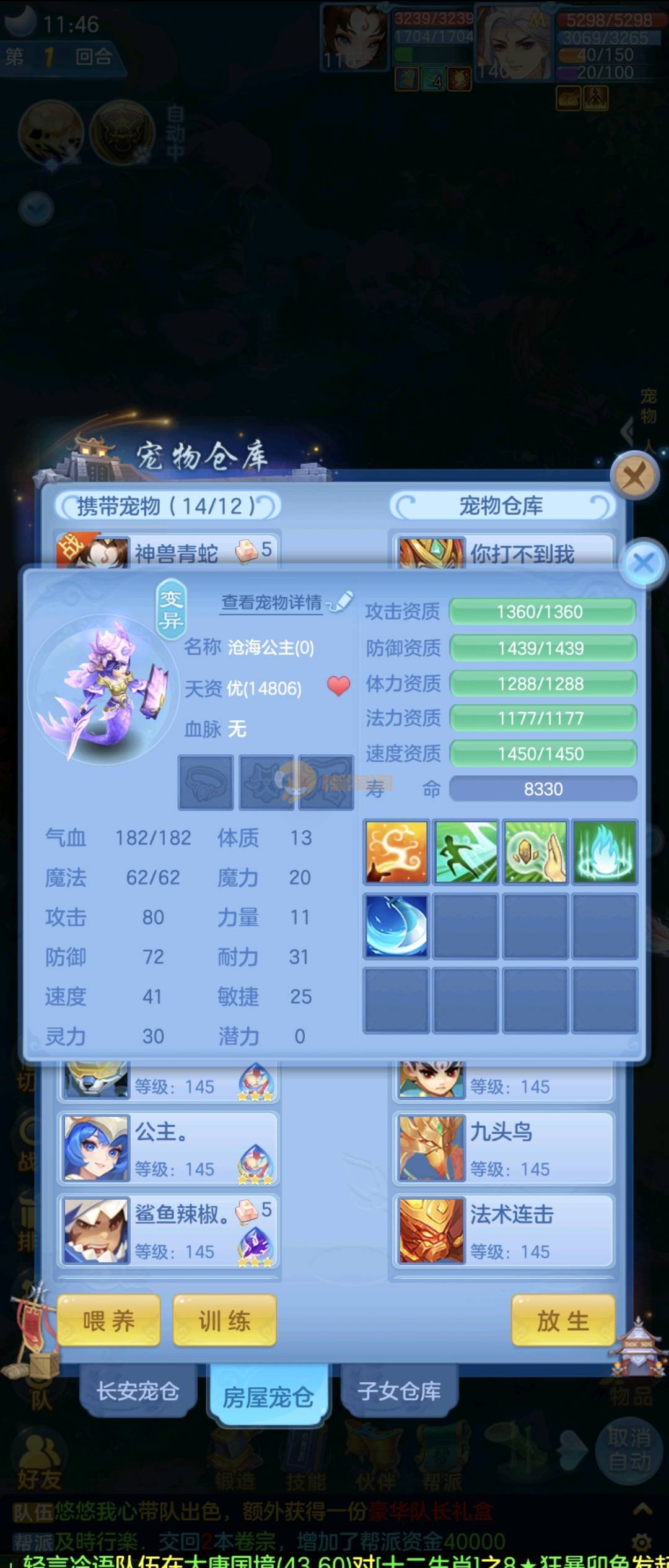Tap the 喂养 button
The image size is (669, 1568).
[x=109, y=1321]
